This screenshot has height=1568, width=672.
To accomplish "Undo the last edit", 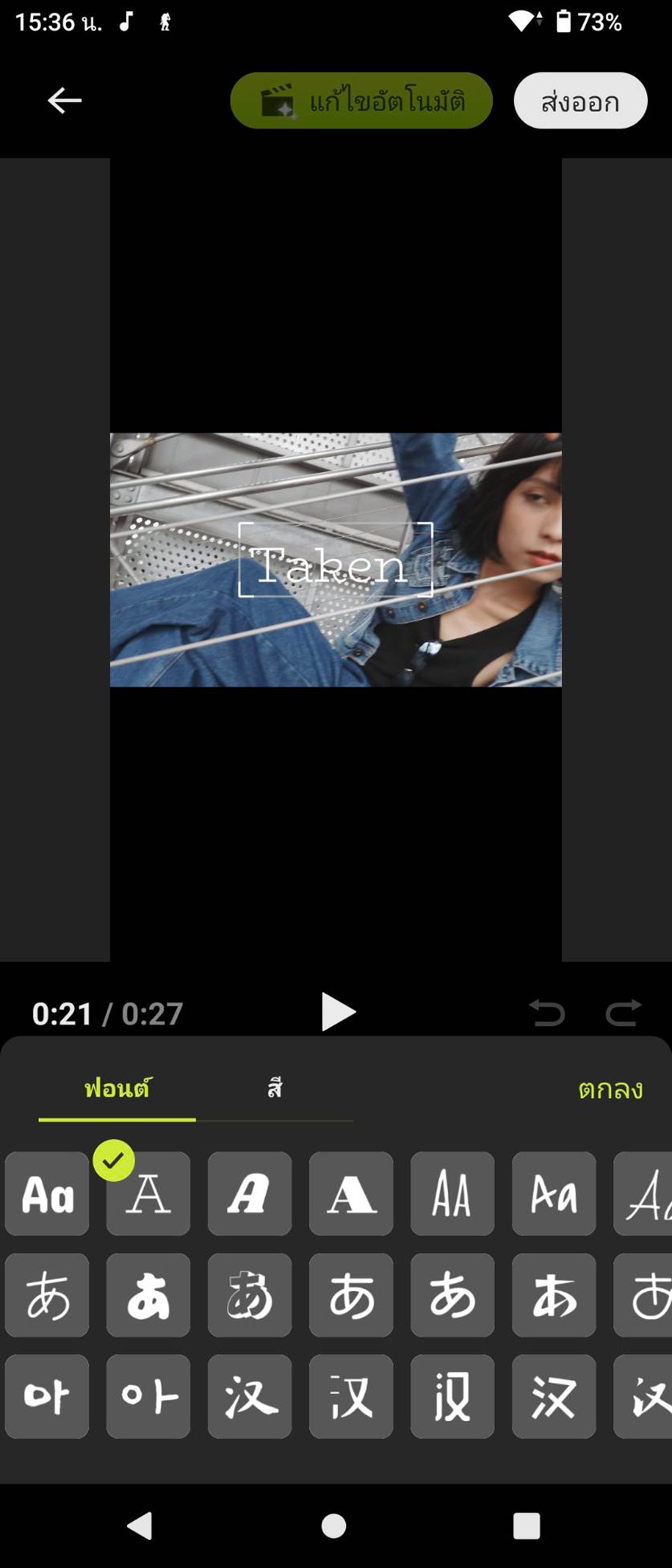I will pos(547,1013).
